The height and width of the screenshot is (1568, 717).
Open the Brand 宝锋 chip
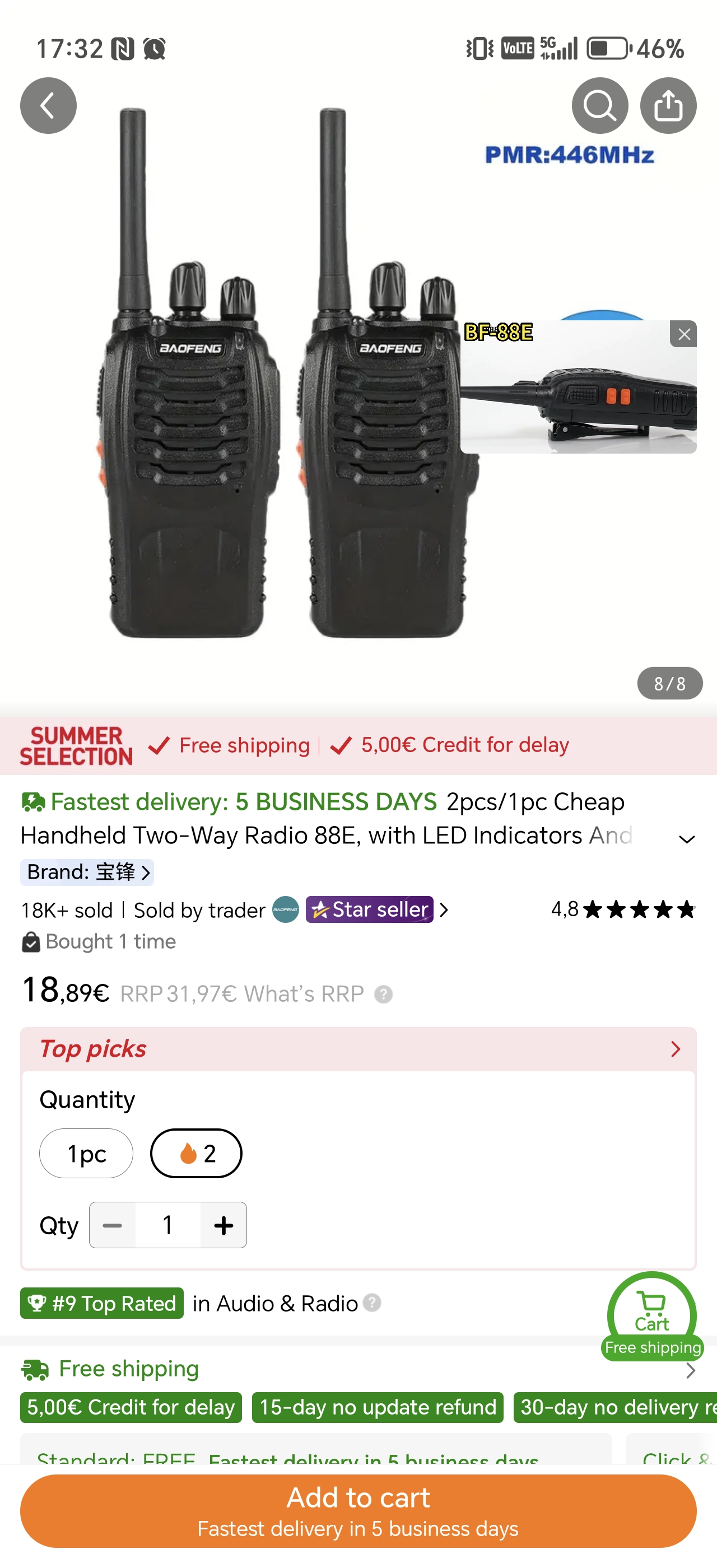(x=87, y=872)
